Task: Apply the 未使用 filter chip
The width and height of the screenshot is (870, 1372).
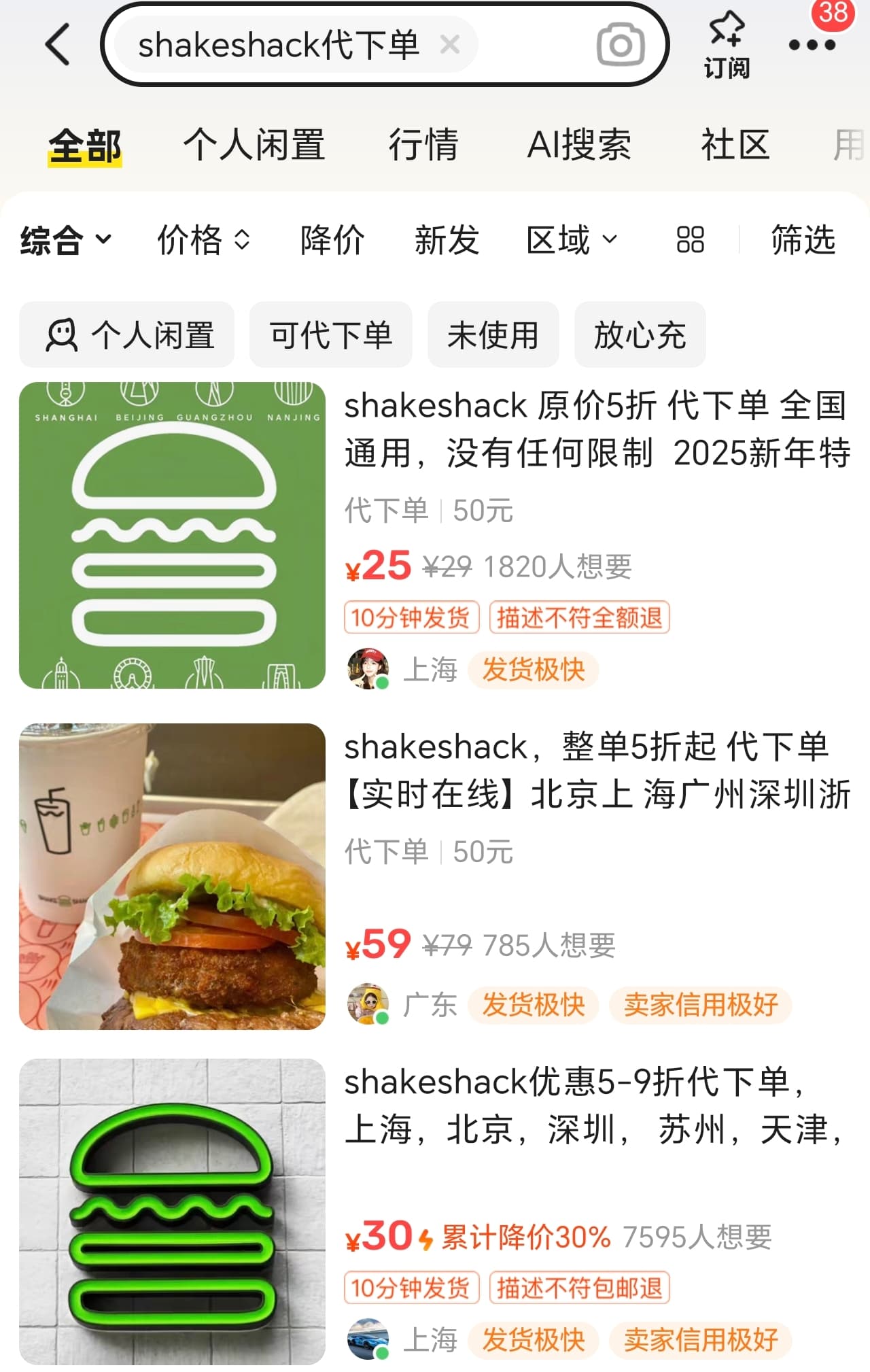Action: [x=493, y=335]
